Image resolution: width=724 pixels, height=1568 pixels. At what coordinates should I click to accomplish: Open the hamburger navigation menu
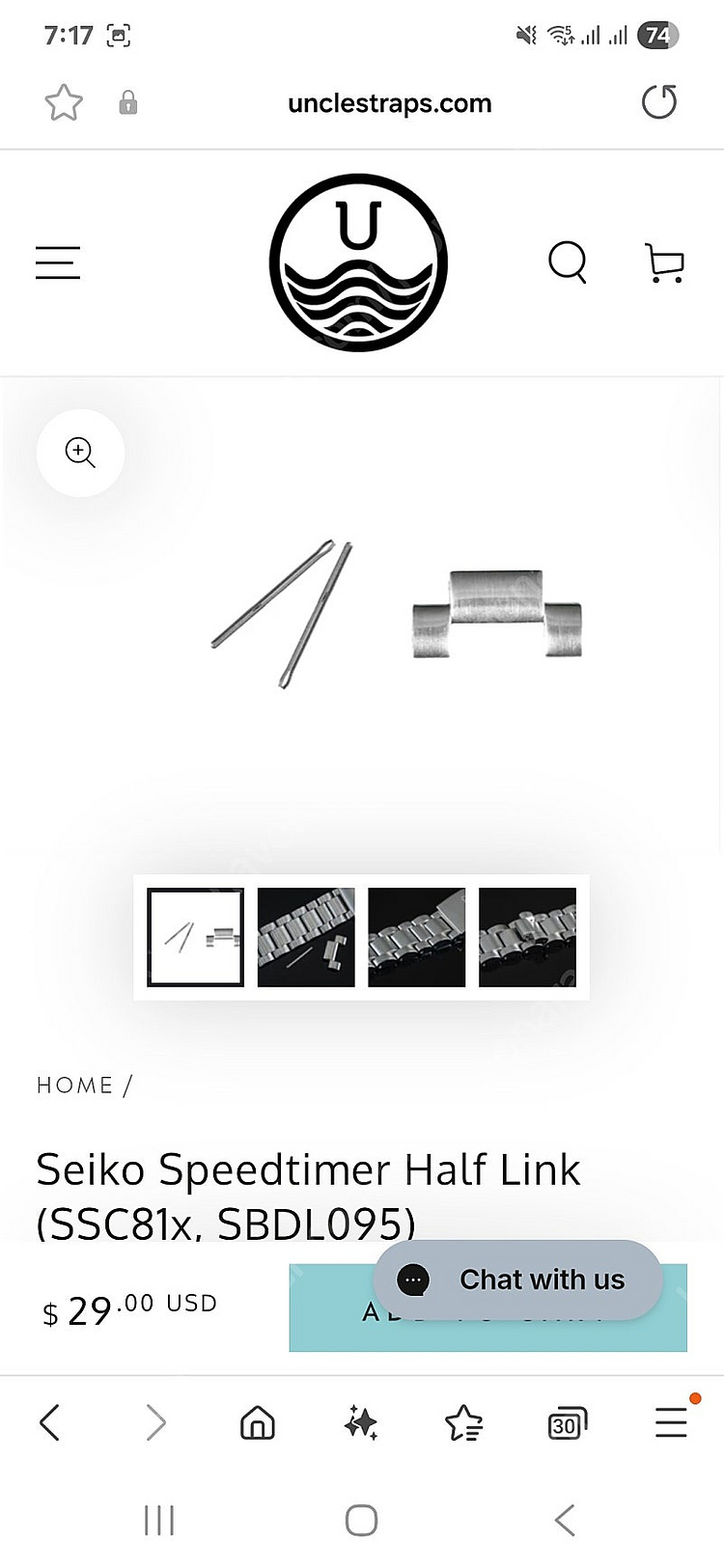[58, 262]
